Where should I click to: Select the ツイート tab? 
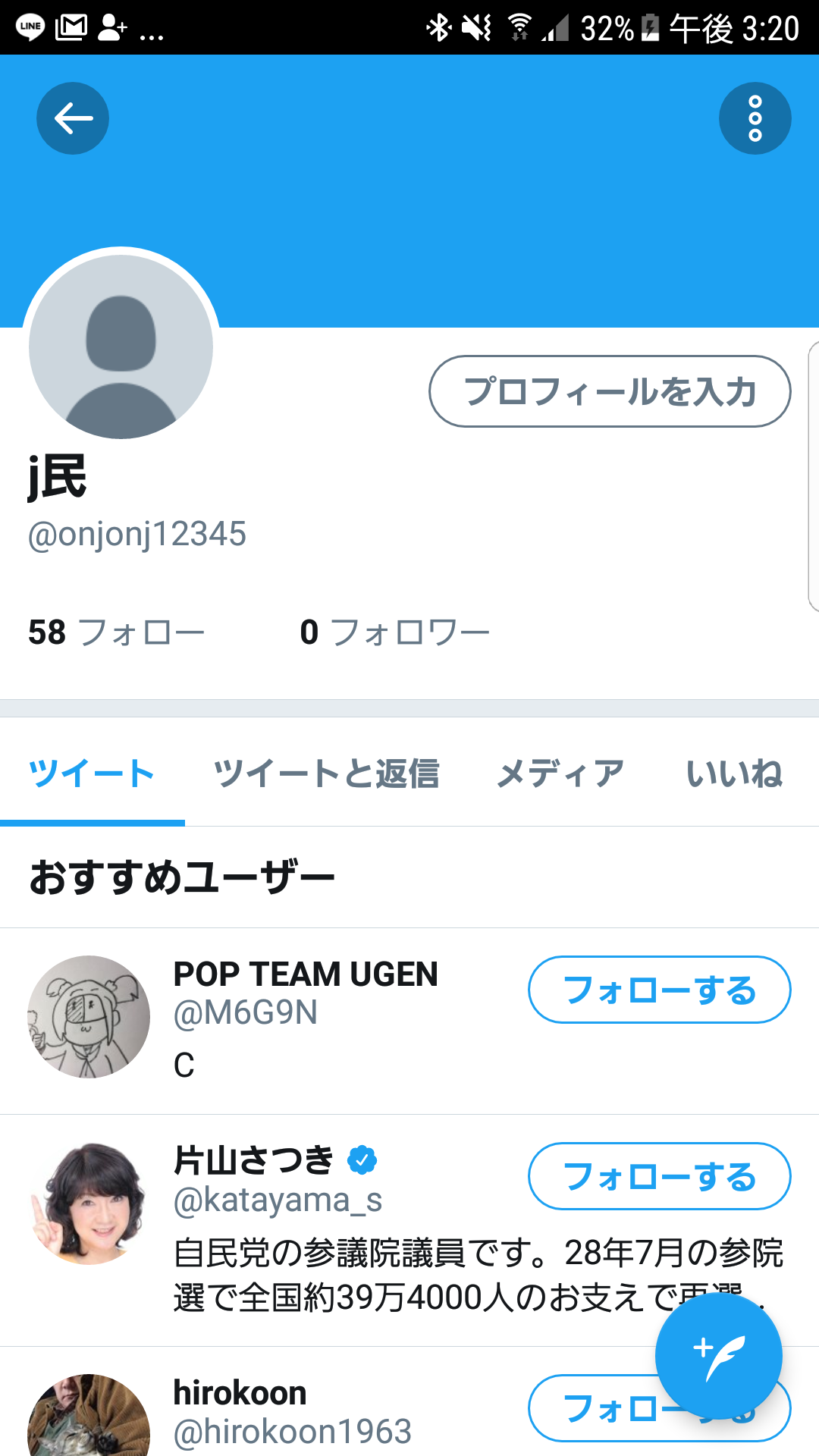pyautogui.click(x=92, y=773)
